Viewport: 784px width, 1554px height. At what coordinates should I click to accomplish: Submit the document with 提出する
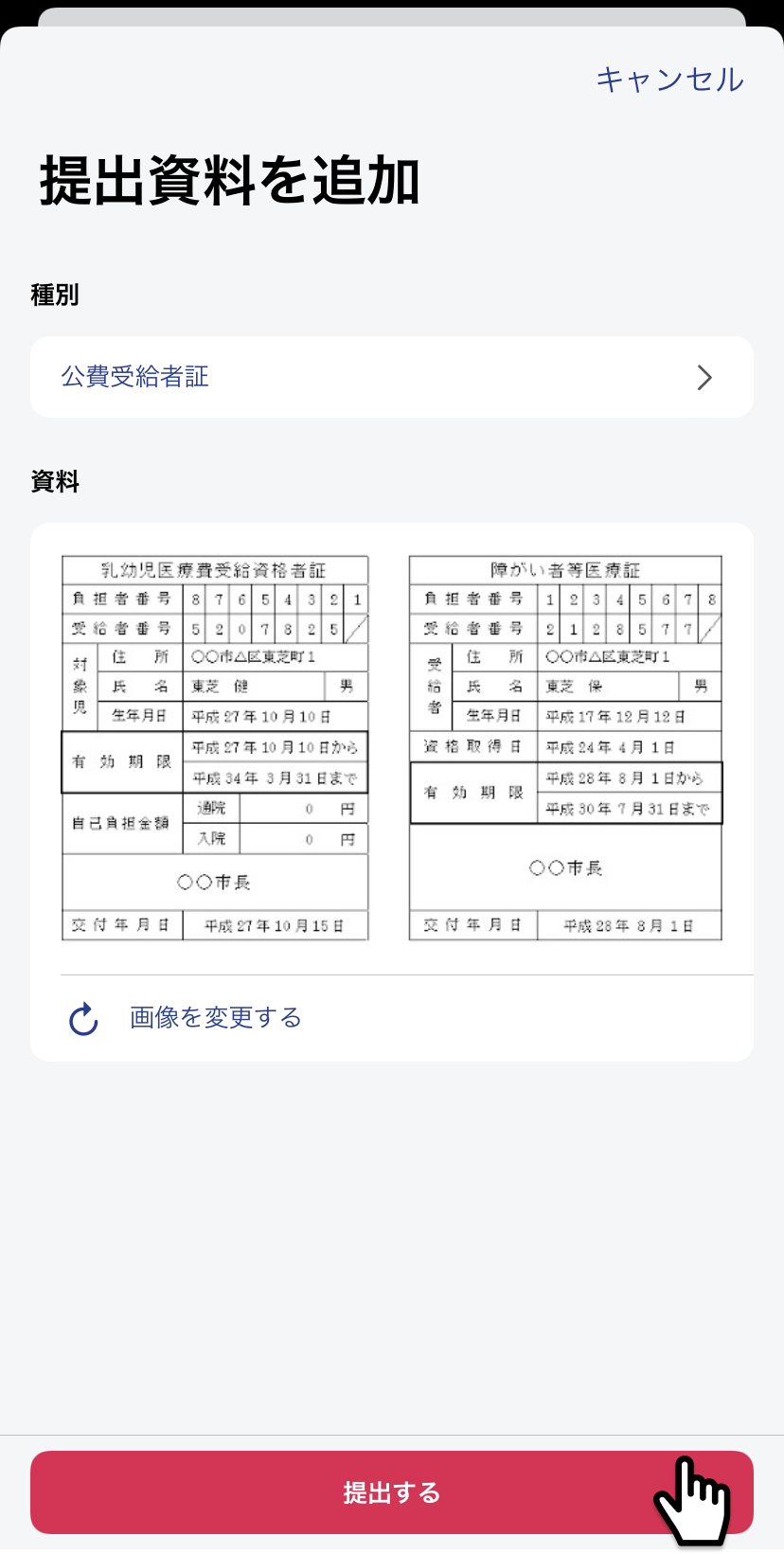coord(392,1492)
